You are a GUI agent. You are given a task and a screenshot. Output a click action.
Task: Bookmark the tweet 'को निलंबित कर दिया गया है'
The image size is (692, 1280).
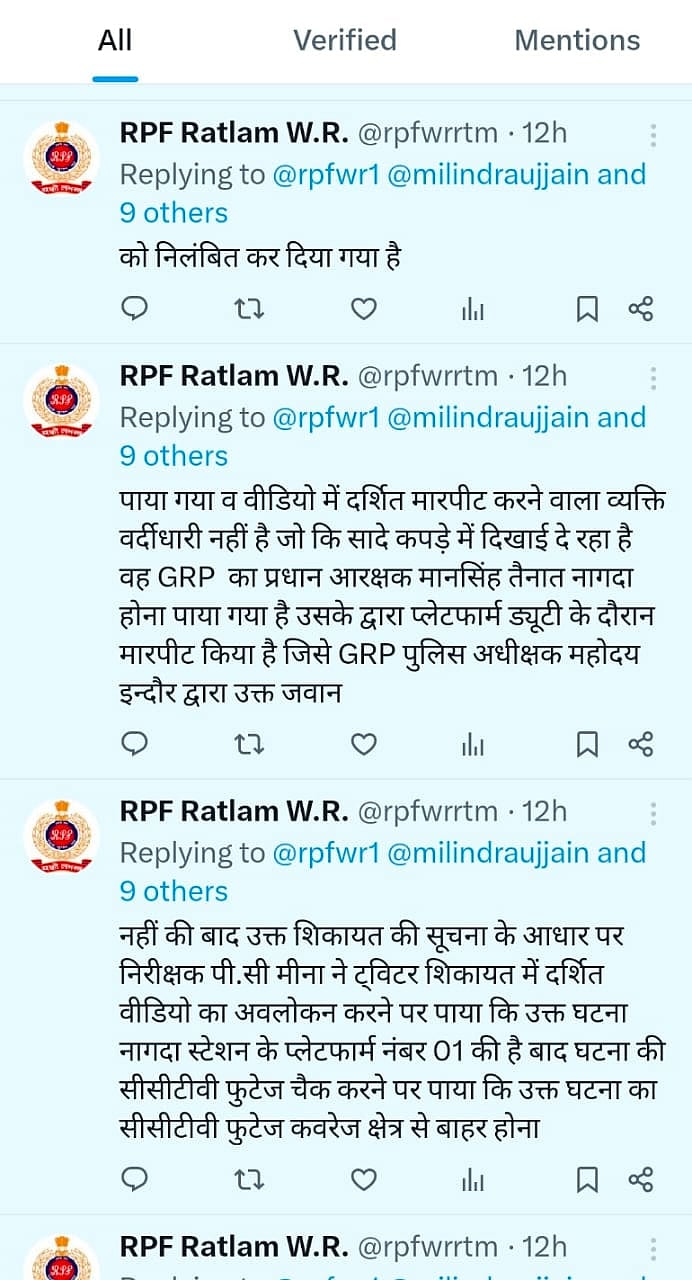(587, 309)
